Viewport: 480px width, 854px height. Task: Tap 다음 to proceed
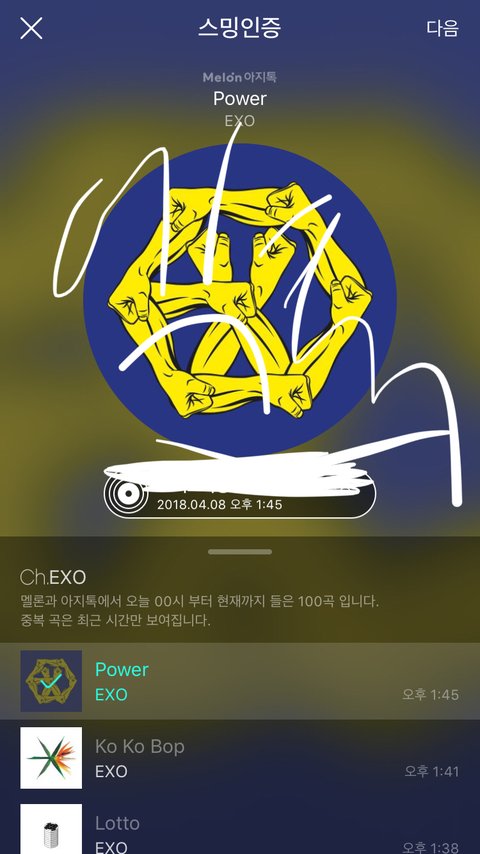[x=442, y=28]
